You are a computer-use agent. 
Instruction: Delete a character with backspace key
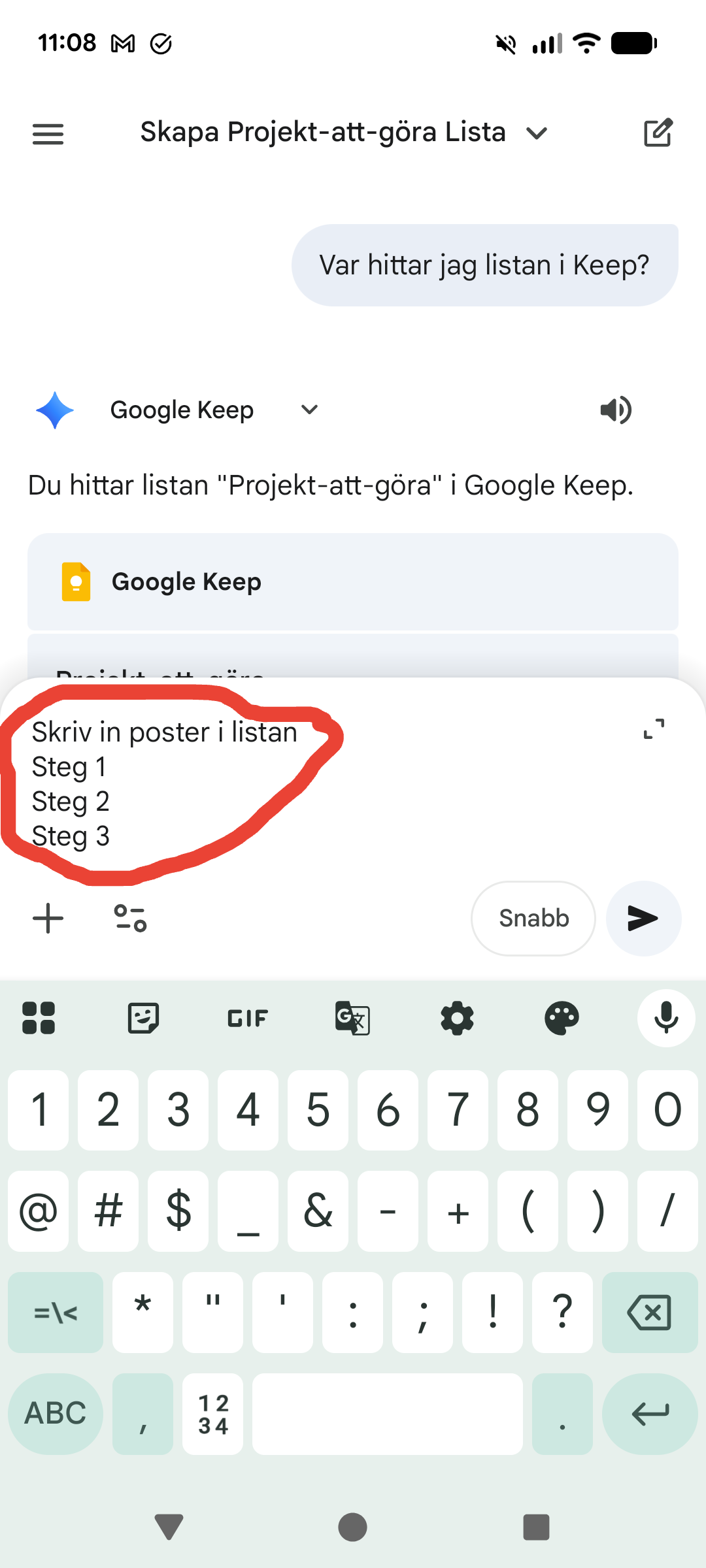coord(649,1312)
